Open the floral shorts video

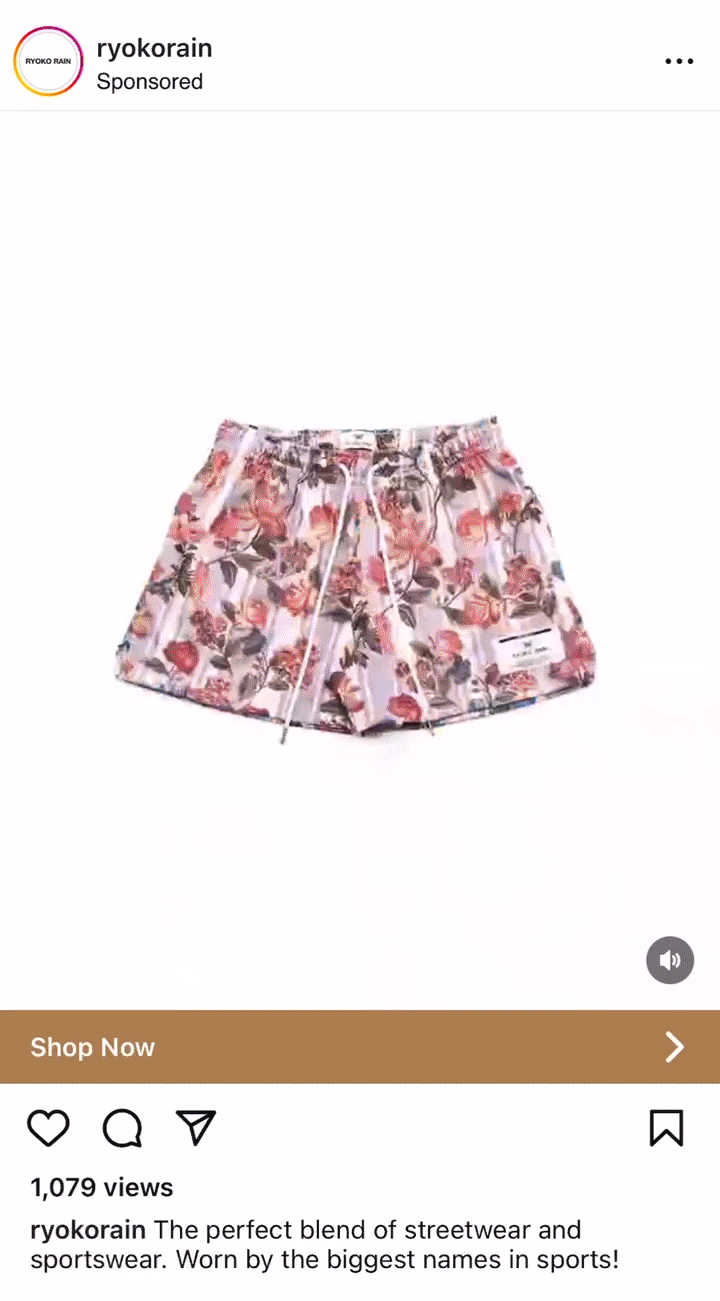pyautogui.click(x=358, y=580)
